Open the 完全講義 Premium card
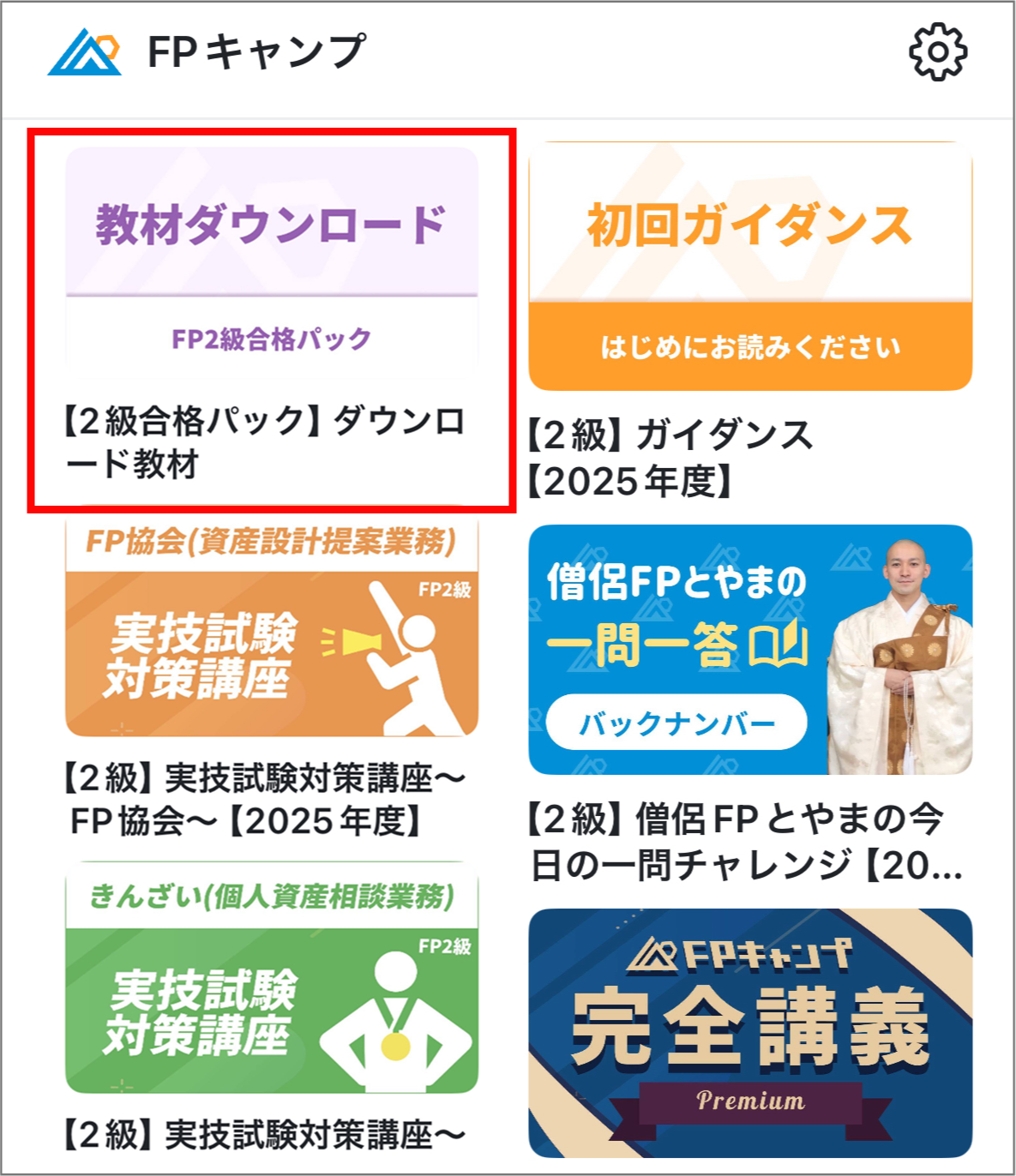 pyautogui.click(x=750, y=1033)
